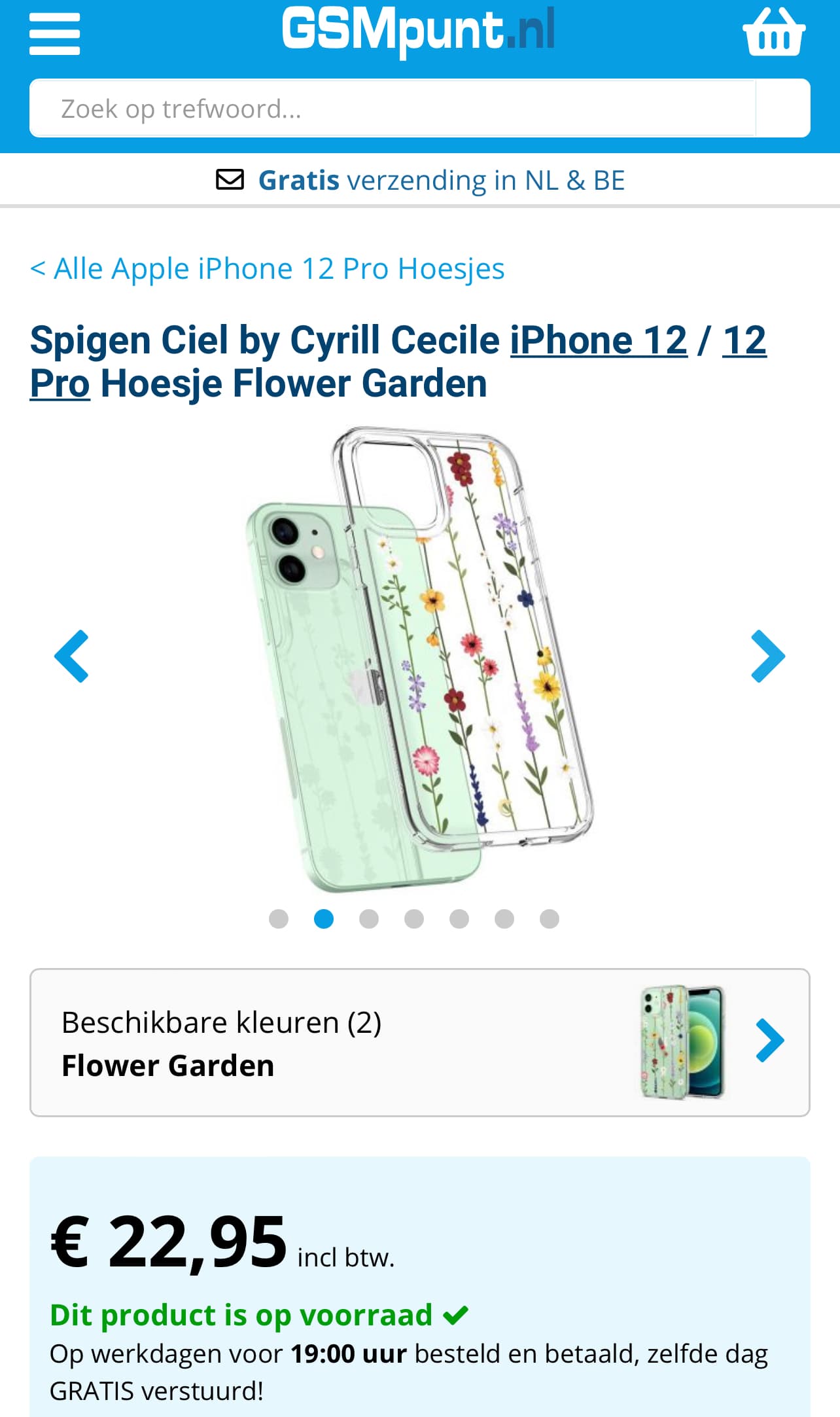Jump to the last image dot
This screenshot has width=840, height=1417.
coord(550,919)
